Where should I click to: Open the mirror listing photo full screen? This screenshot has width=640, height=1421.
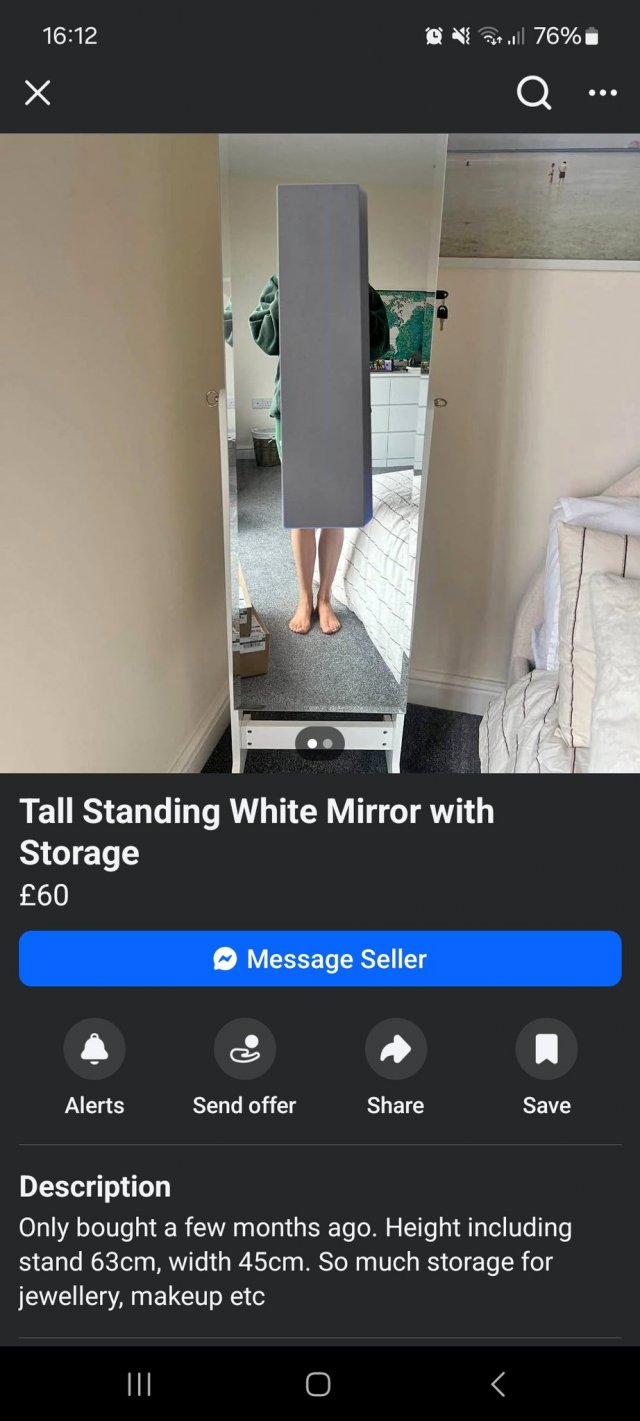pos(320,452)
